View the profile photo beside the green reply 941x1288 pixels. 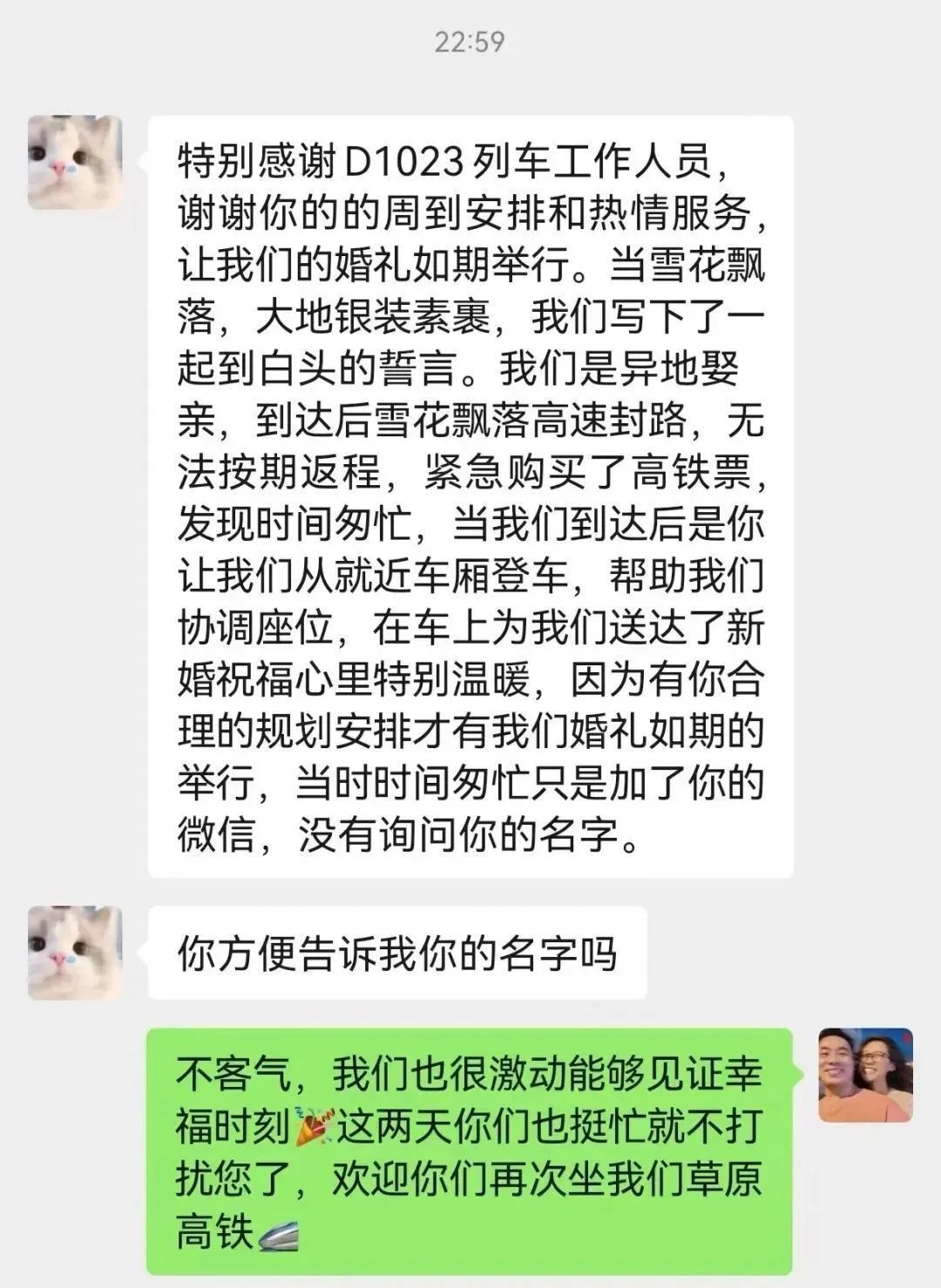pos(865,1075)
